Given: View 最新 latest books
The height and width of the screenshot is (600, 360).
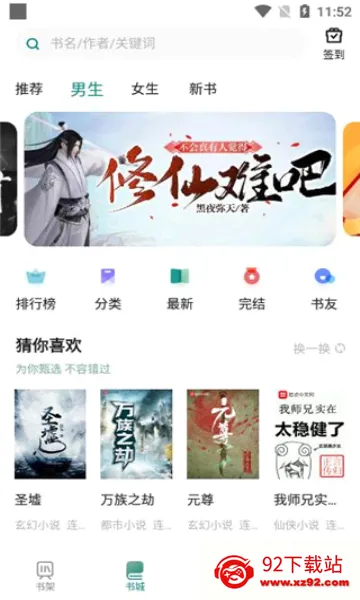Looking at the screenshot, I should click(180, 289).
